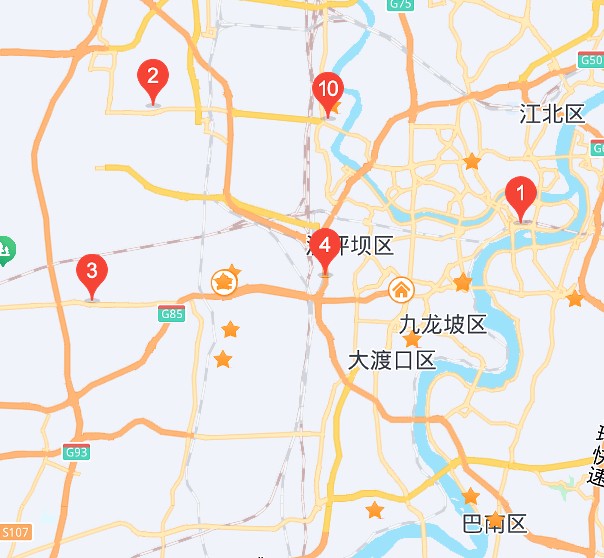Open the circled star favorite marker
Image resolution: width=604 pixels, height=558 pixels.
(224, 284)
